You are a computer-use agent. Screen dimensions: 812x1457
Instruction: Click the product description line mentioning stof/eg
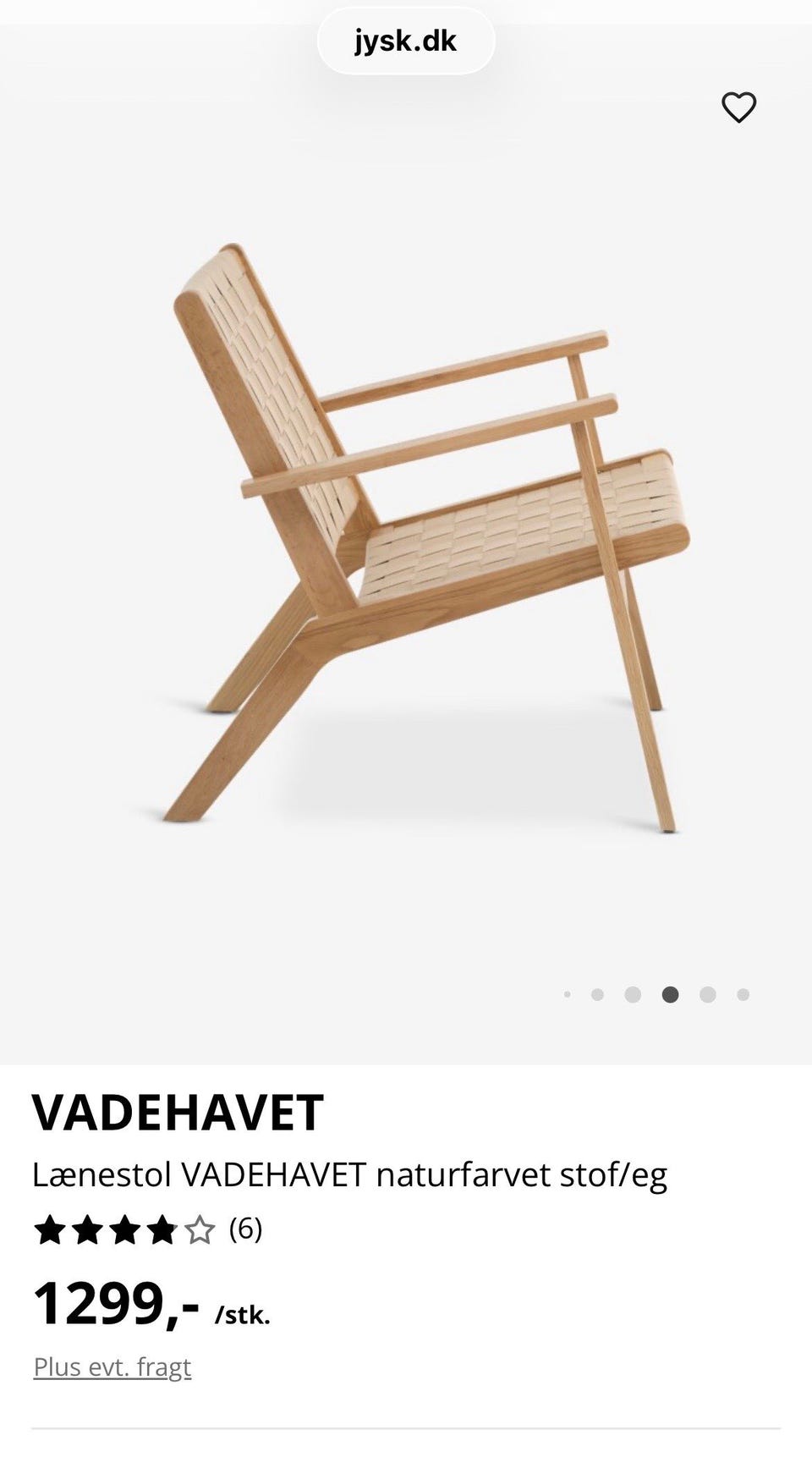click(x=352, y=1175)
